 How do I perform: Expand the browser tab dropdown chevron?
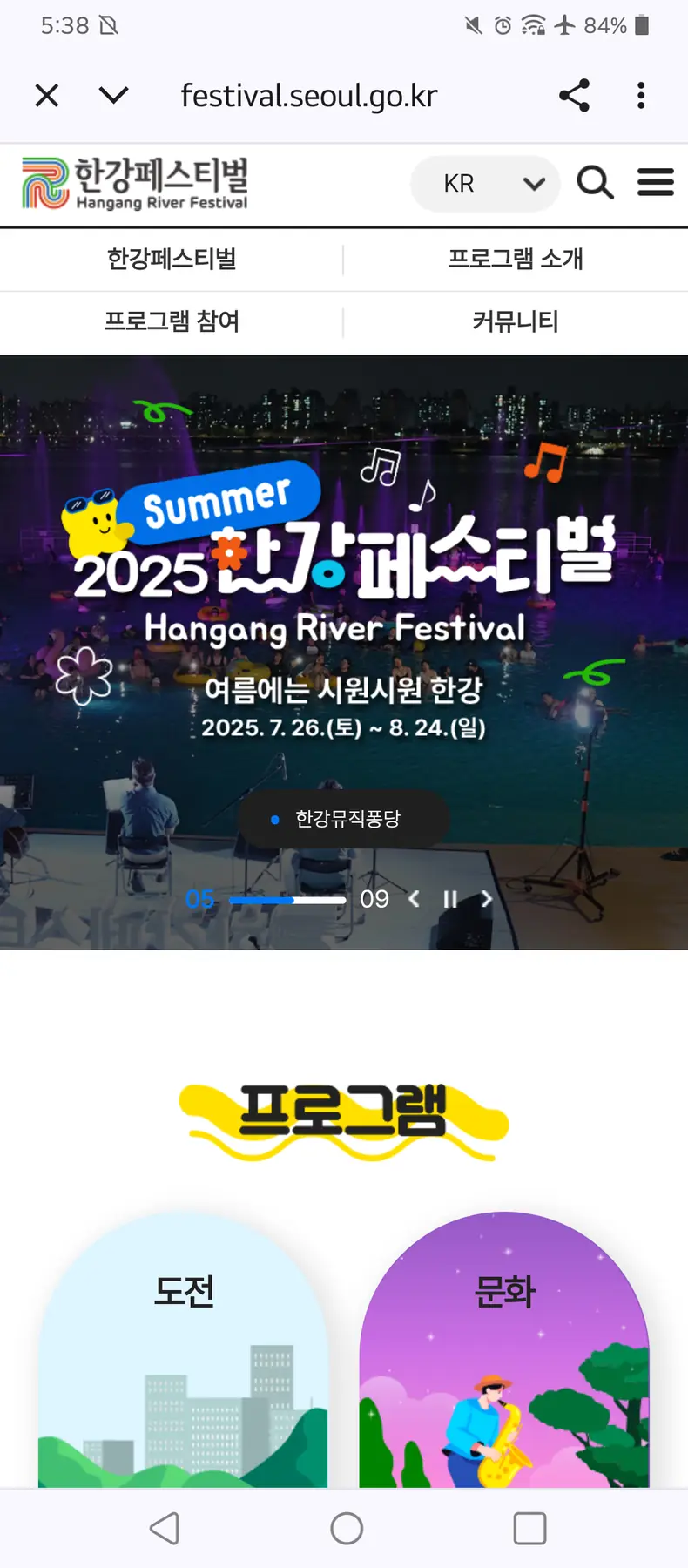click(114, 95)
